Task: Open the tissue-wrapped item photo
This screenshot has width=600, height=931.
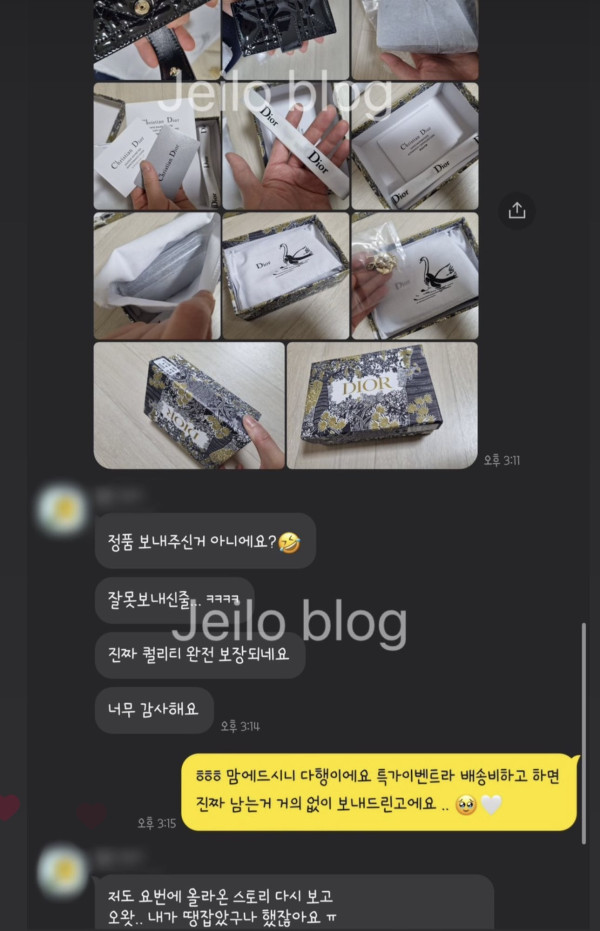Action: click(156, 275)
